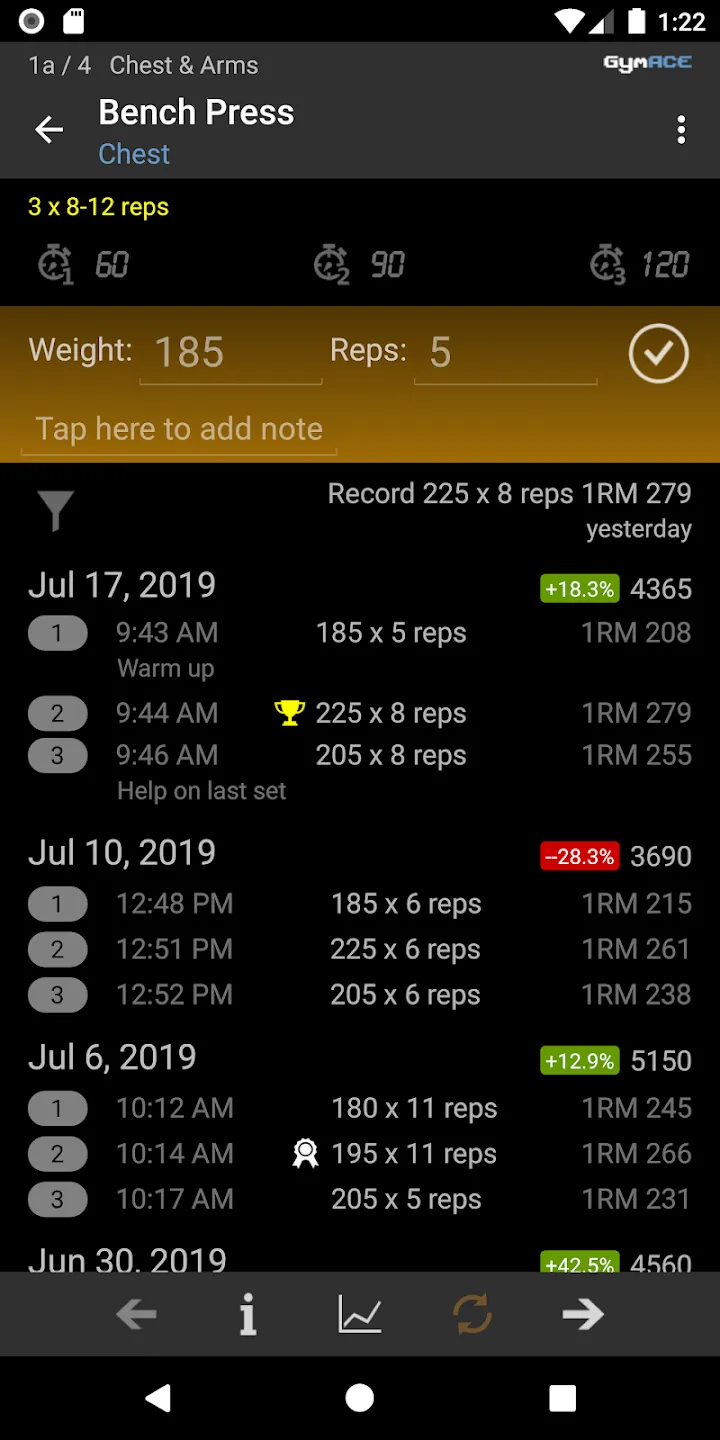Start the 60-second rest timer
720x1440 pixels.
point(83,265)
